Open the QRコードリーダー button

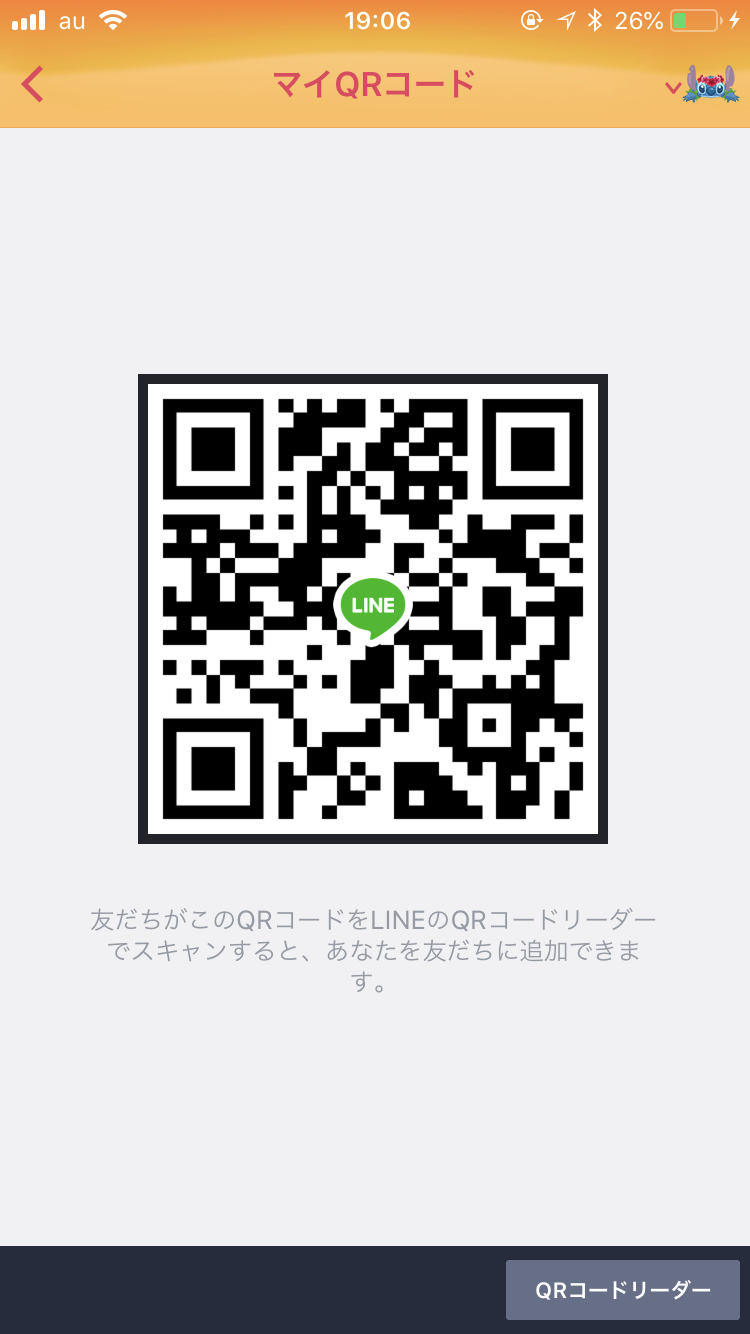pyautogui.click(x=622, y=1290)
